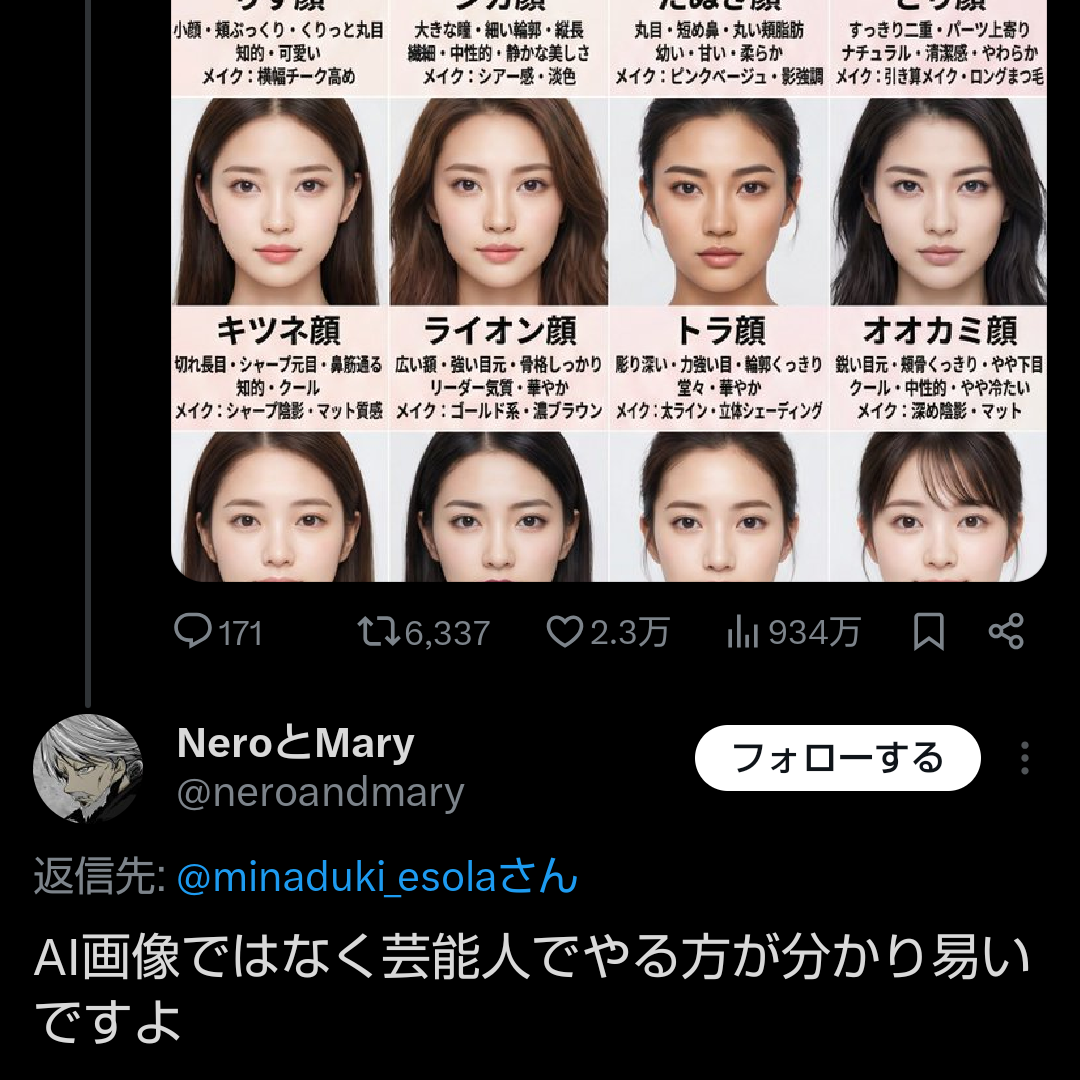Viewport: 1080px width, 1080px height.
Task: Follow NeroとMary with フォローする button
Action: tap(837, 758)
